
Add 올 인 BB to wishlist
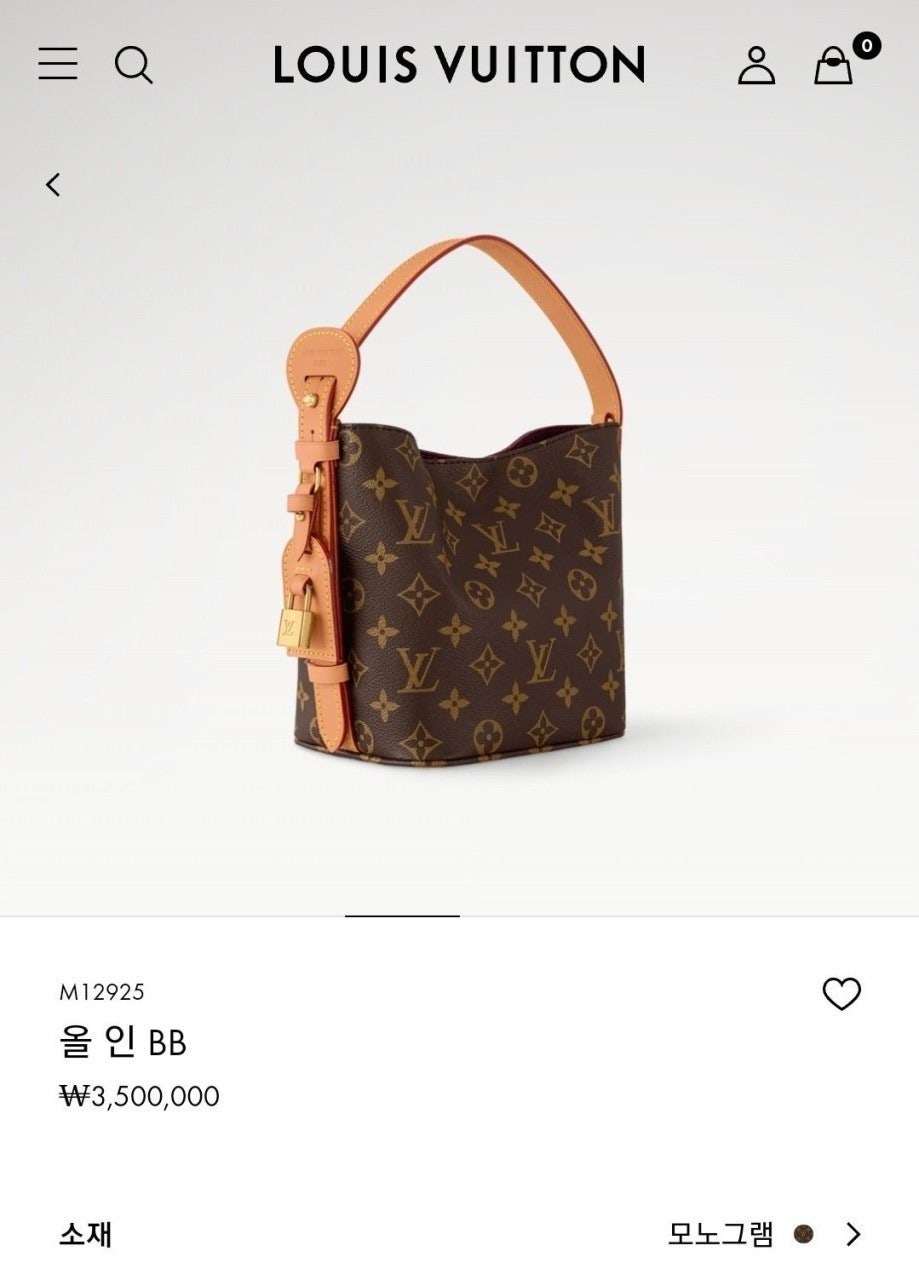pos(841,994)
